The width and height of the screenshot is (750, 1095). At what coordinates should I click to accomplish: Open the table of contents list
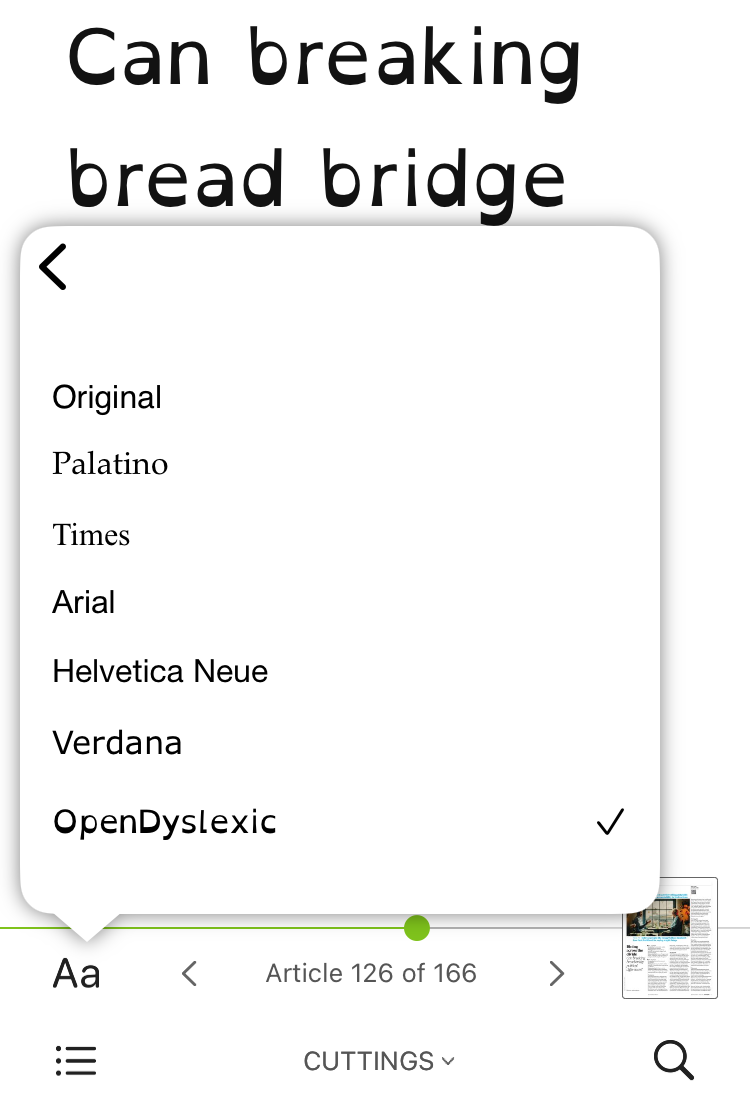(x=76, y=1060)
